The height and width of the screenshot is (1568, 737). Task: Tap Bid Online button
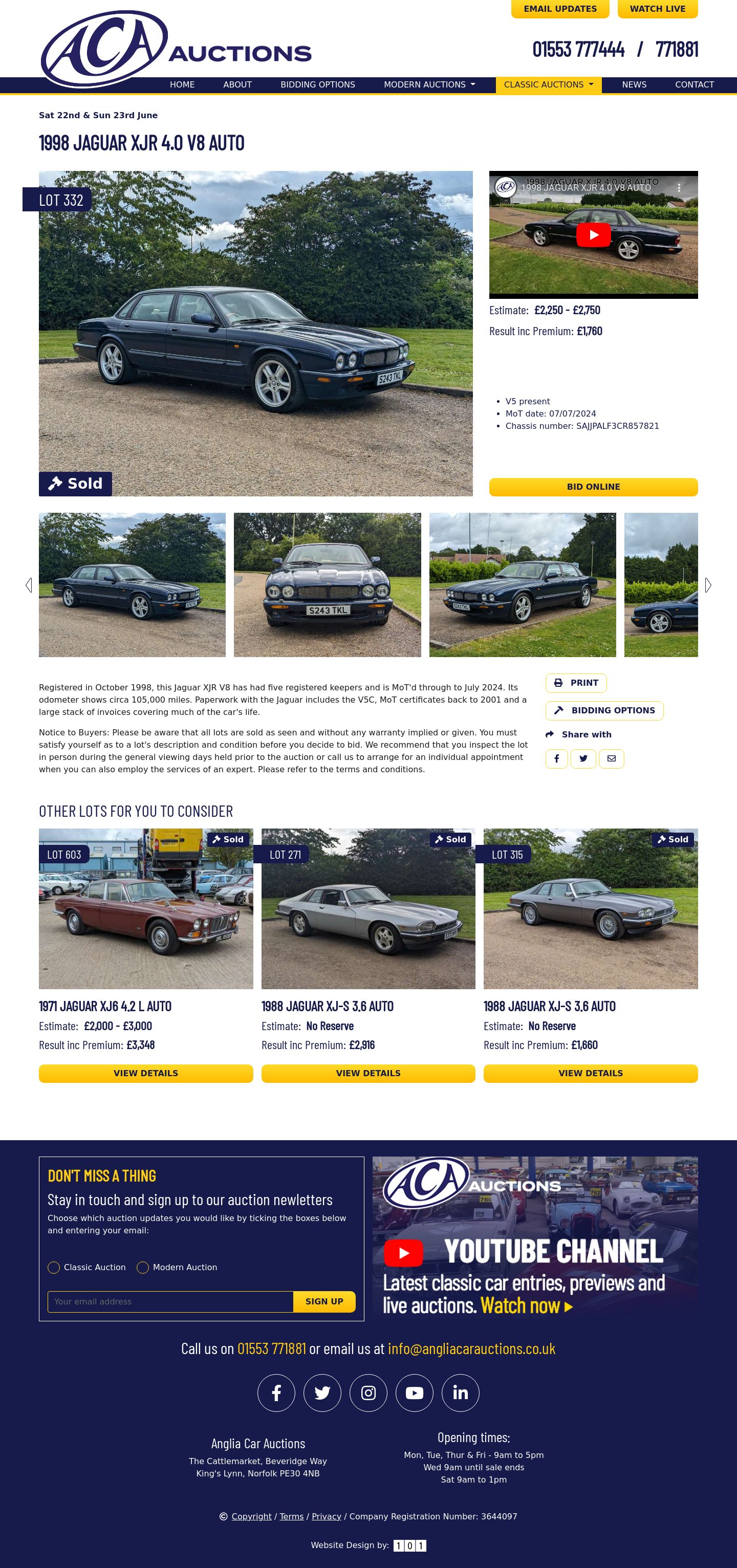(593, 487)
